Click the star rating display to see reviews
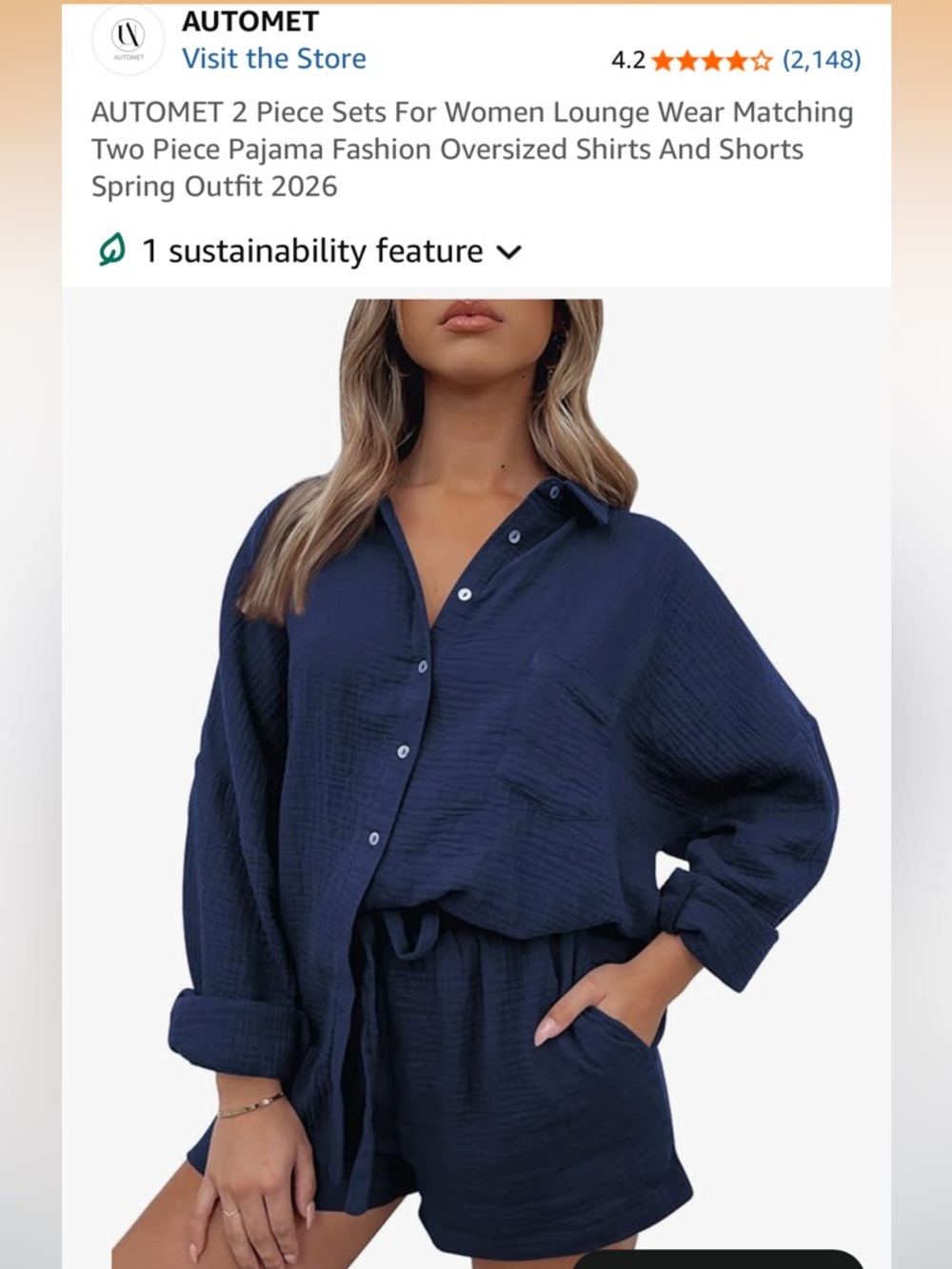This screenshot has height=1269, width=952. (x=712, y=61)
